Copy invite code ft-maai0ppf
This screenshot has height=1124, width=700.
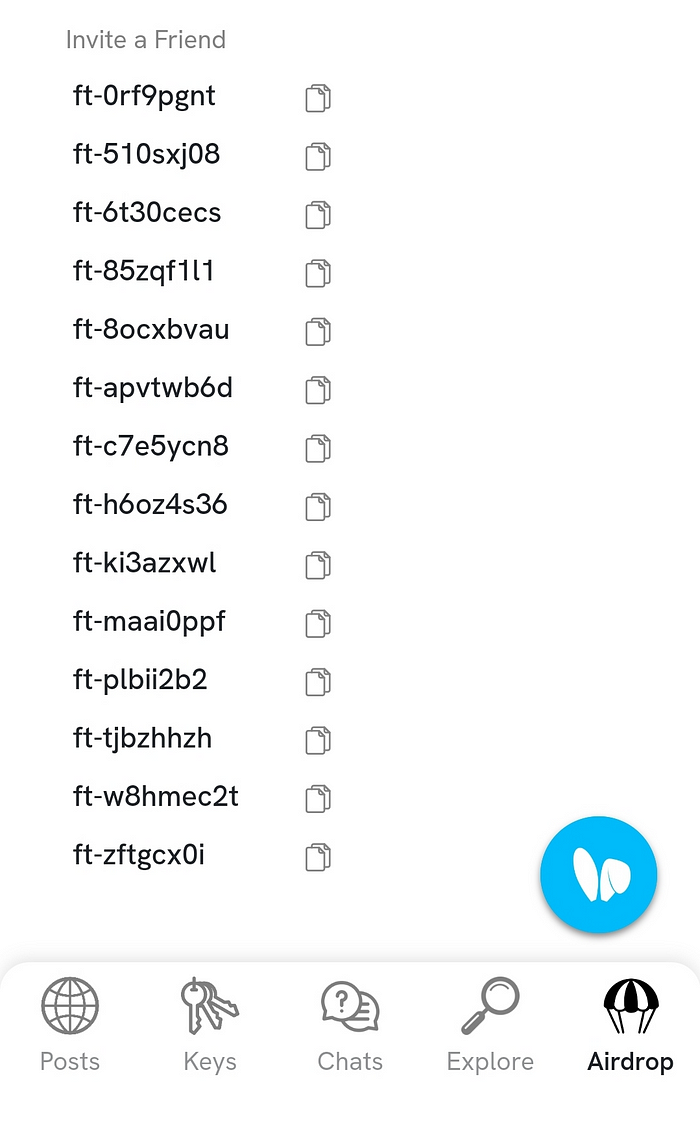318,624
